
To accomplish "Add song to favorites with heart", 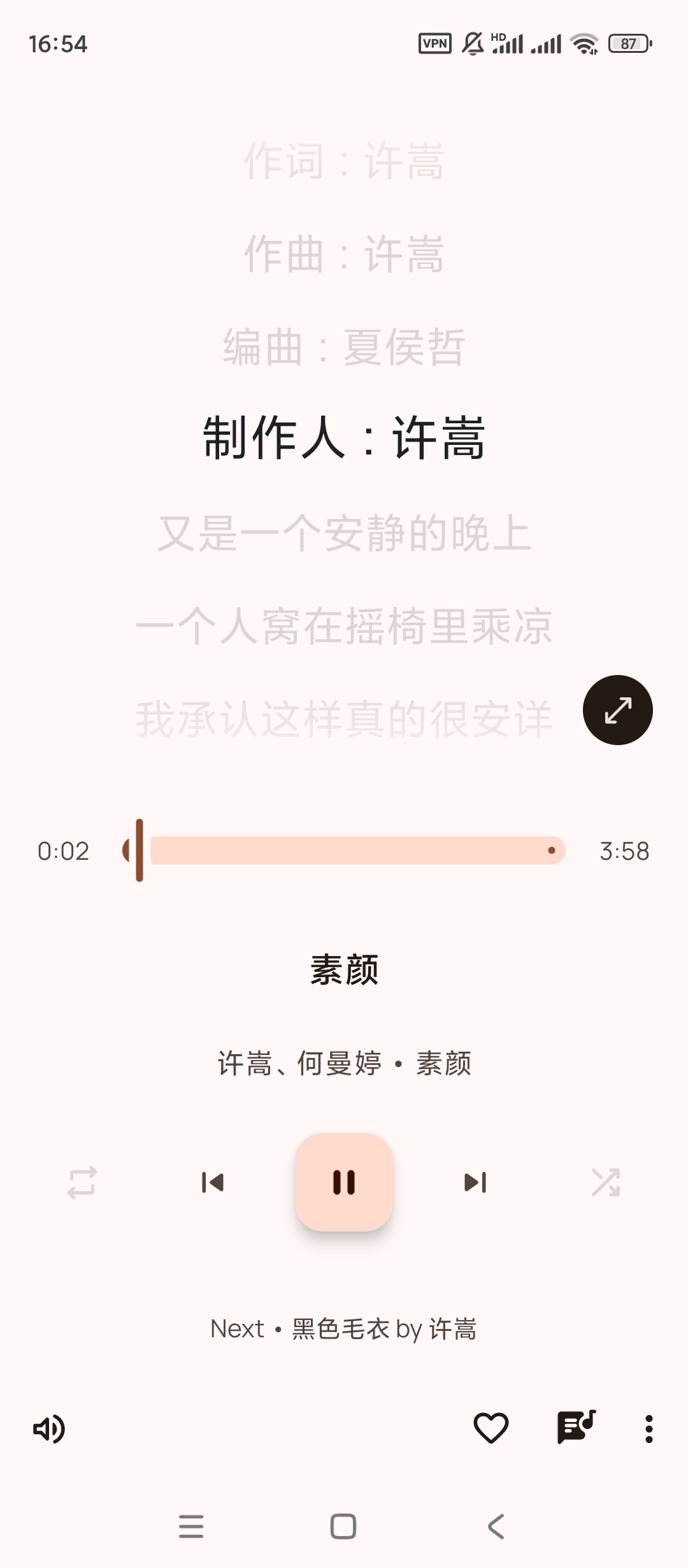I will click(x=491, y=1428).
